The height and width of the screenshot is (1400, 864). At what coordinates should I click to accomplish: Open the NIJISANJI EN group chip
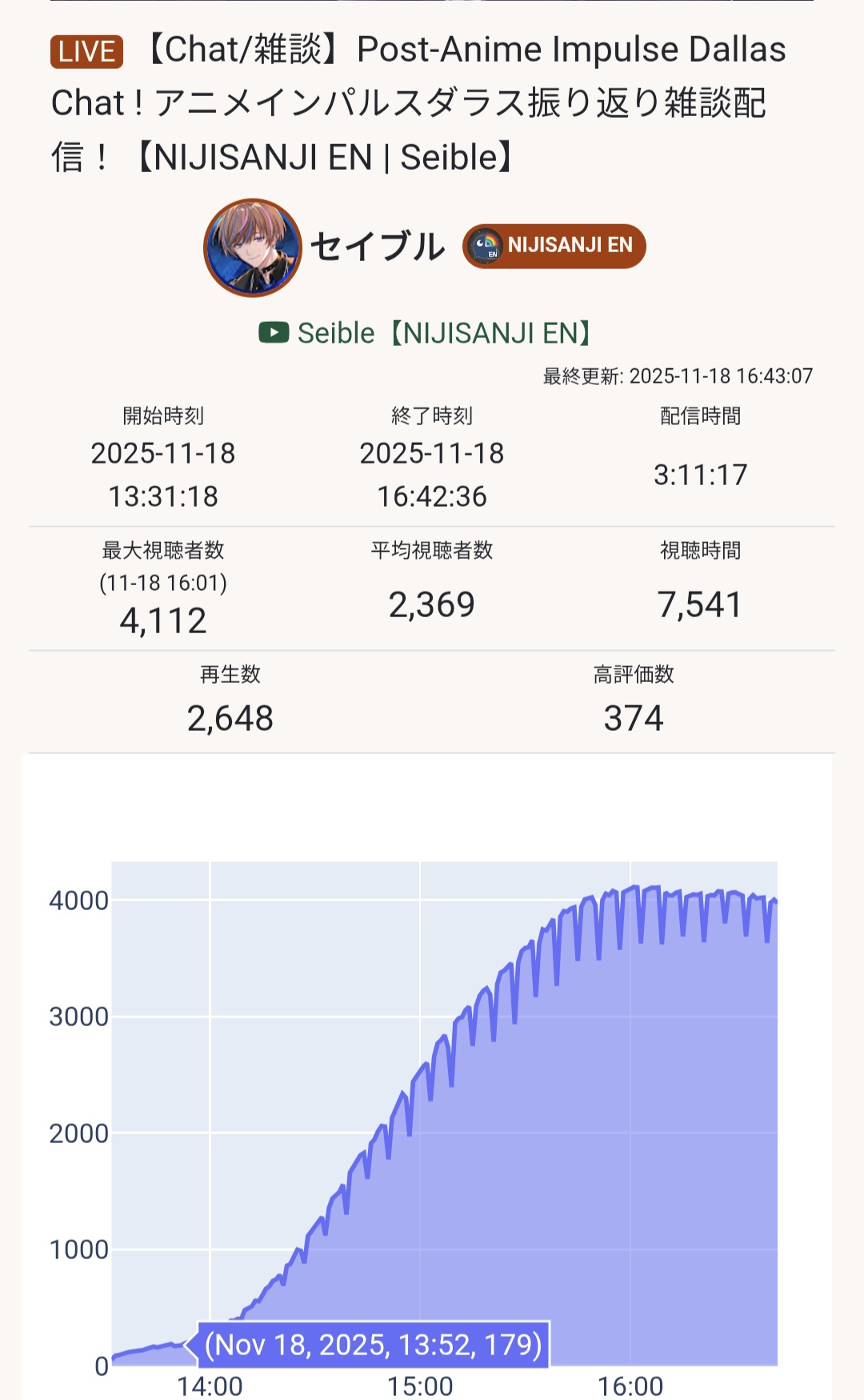tap(554, 246)
